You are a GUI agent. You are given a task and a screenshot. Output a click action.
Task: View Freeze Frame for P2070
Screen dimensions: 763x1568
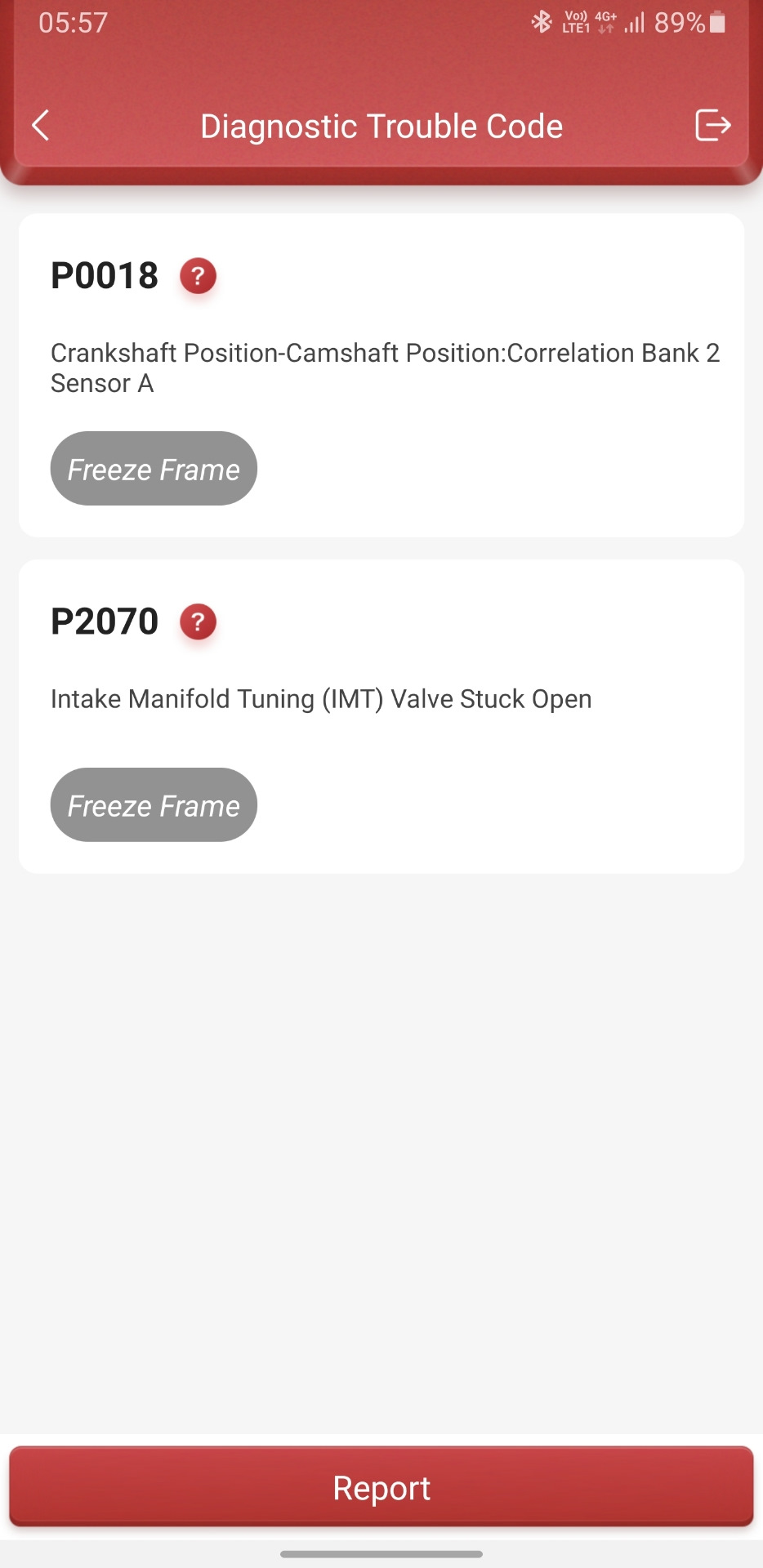154,805
